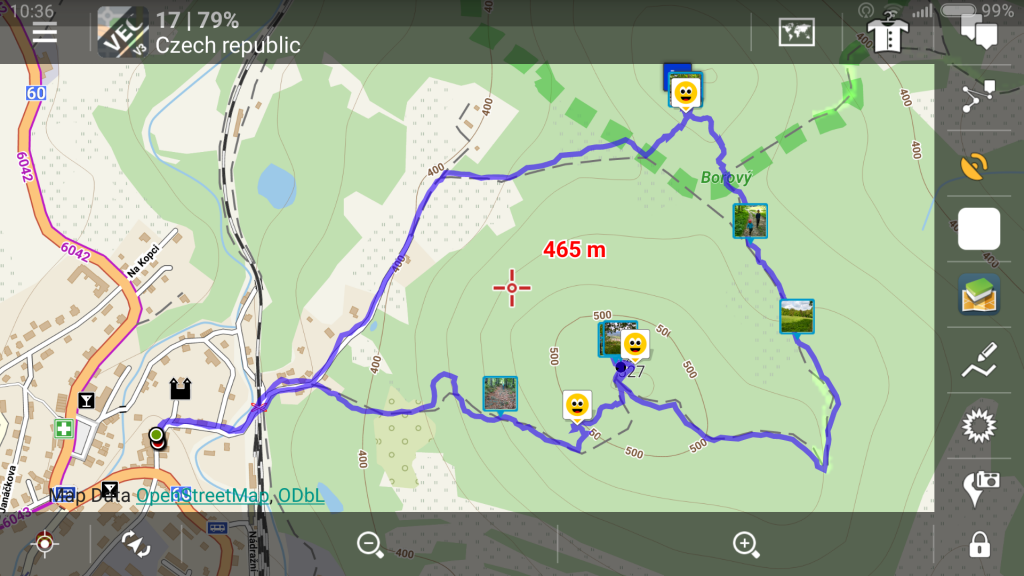Open the shirt presets icon
1024x576 pixels.
tap(885, 32)
